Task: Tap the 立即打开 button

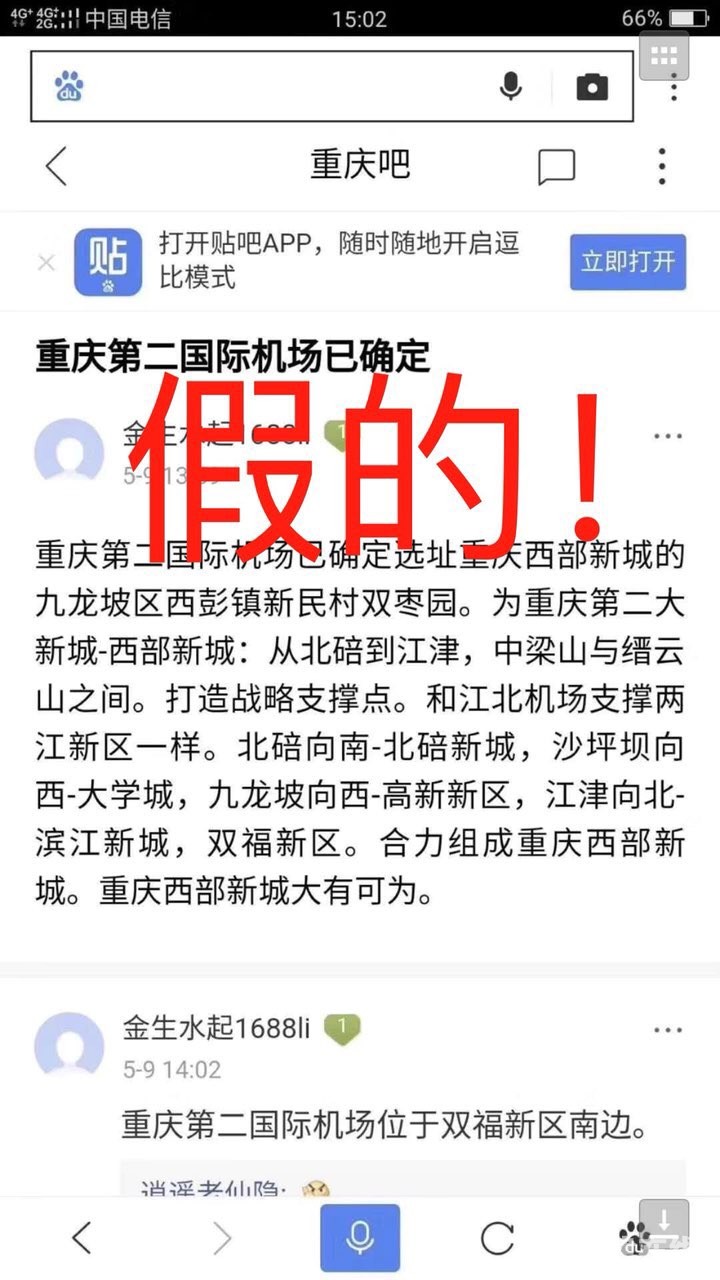Action: pos(628,263)
